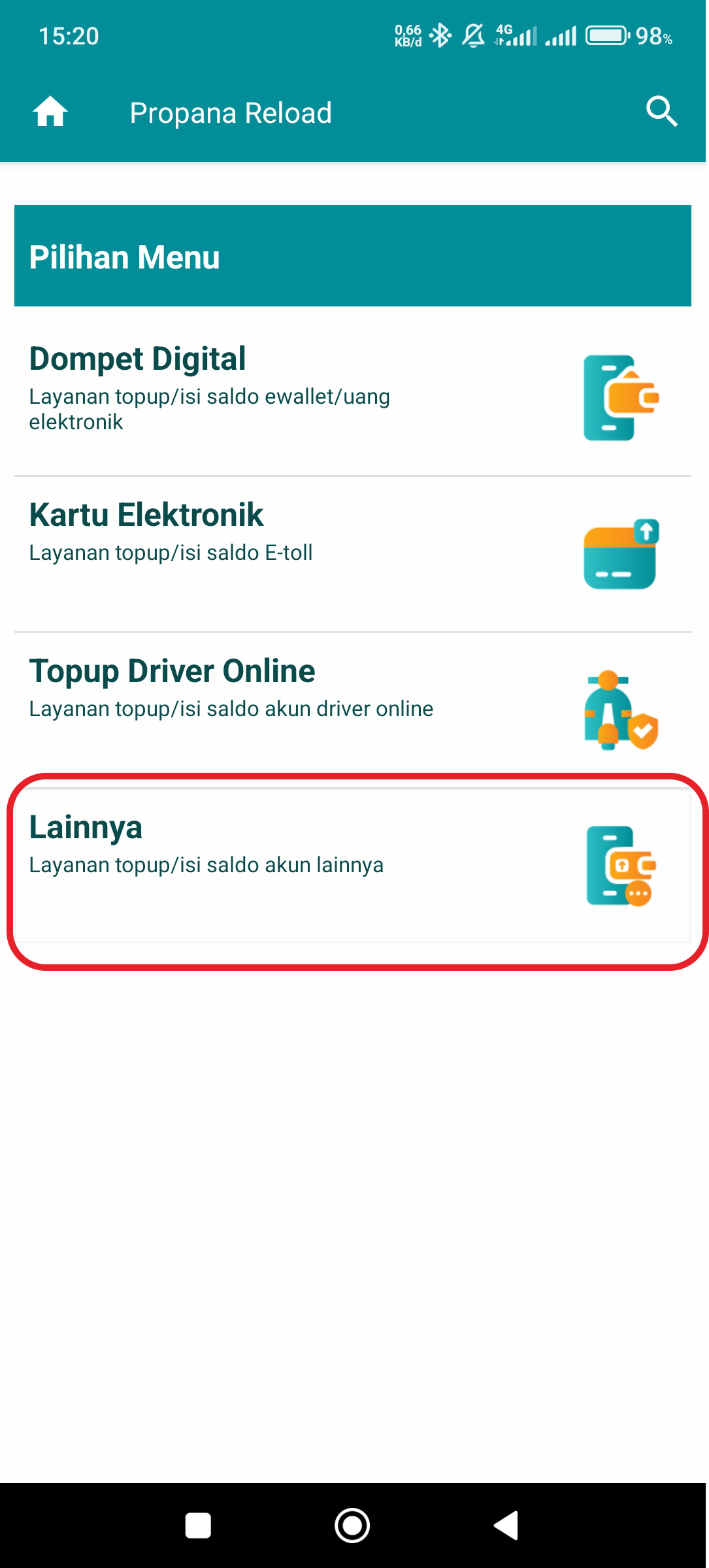Select Kartu Elektronik E-toll topup
Screen dimensions: 709x1568
[x=353, y=554]
